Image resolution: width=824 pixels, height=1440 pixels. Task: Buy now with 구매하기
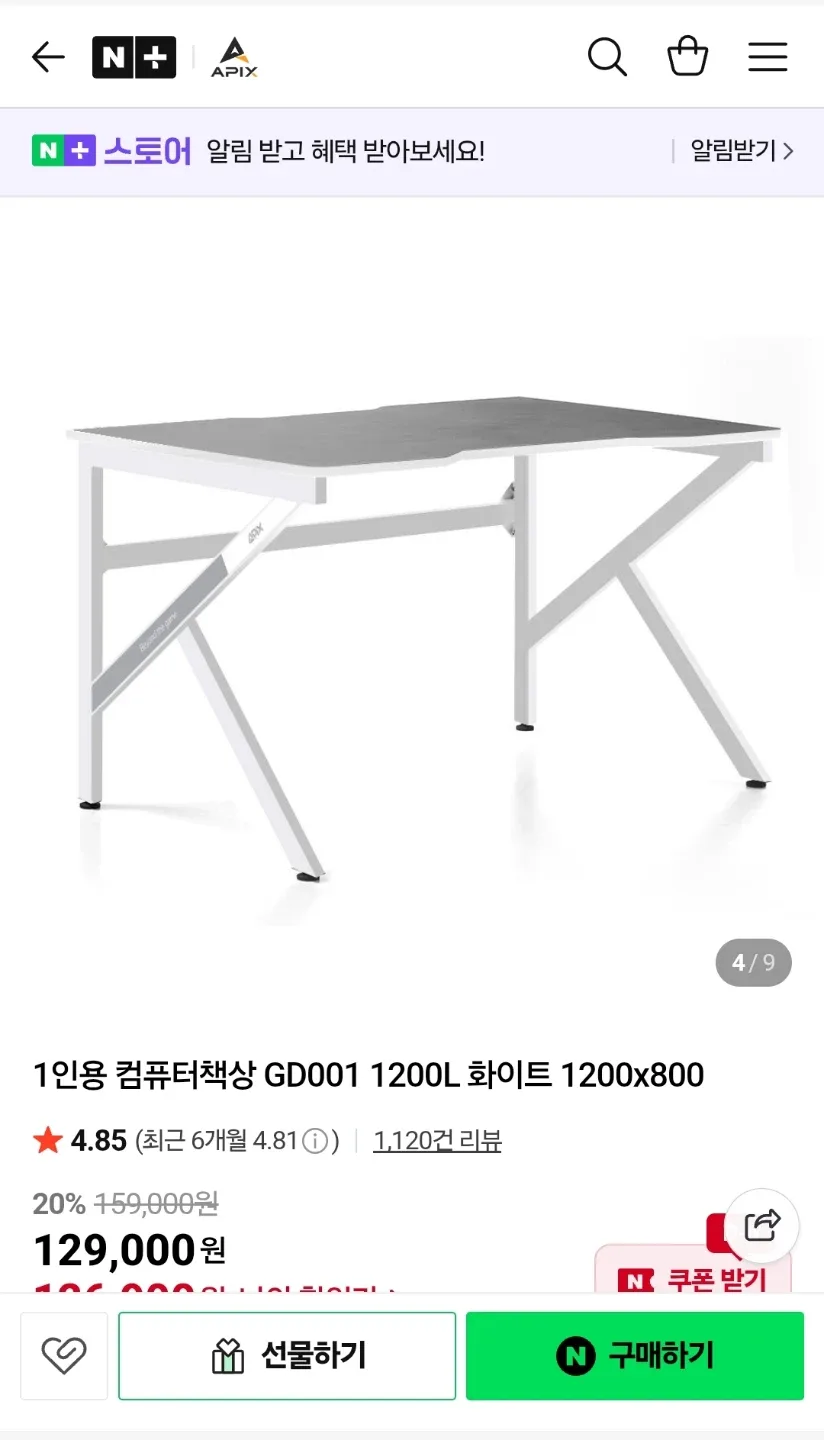point(635,1356)
